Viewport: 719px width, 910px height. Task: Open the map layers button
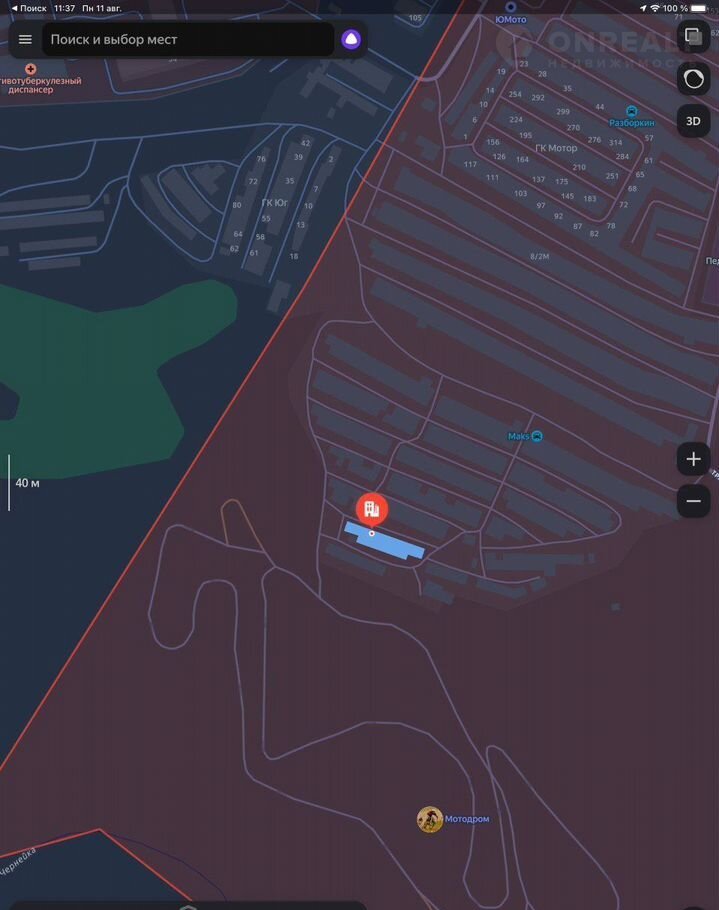tap(693, 37)
